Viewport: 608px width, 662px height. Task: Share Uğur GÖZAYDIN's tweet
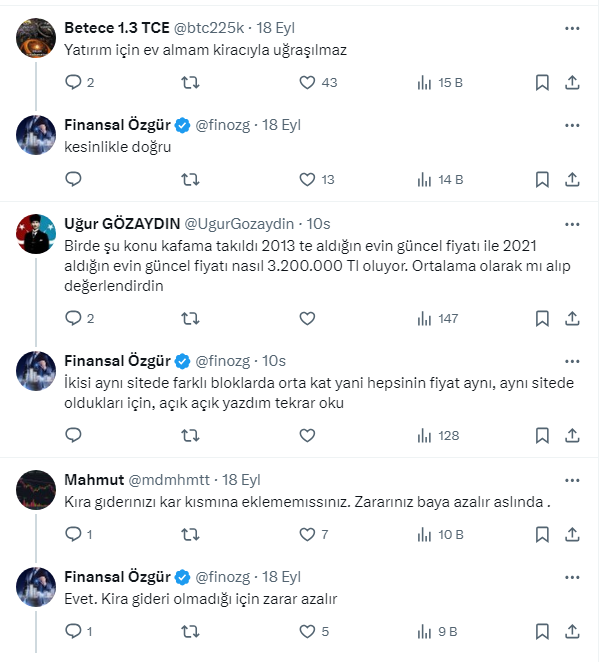[572, 318]
